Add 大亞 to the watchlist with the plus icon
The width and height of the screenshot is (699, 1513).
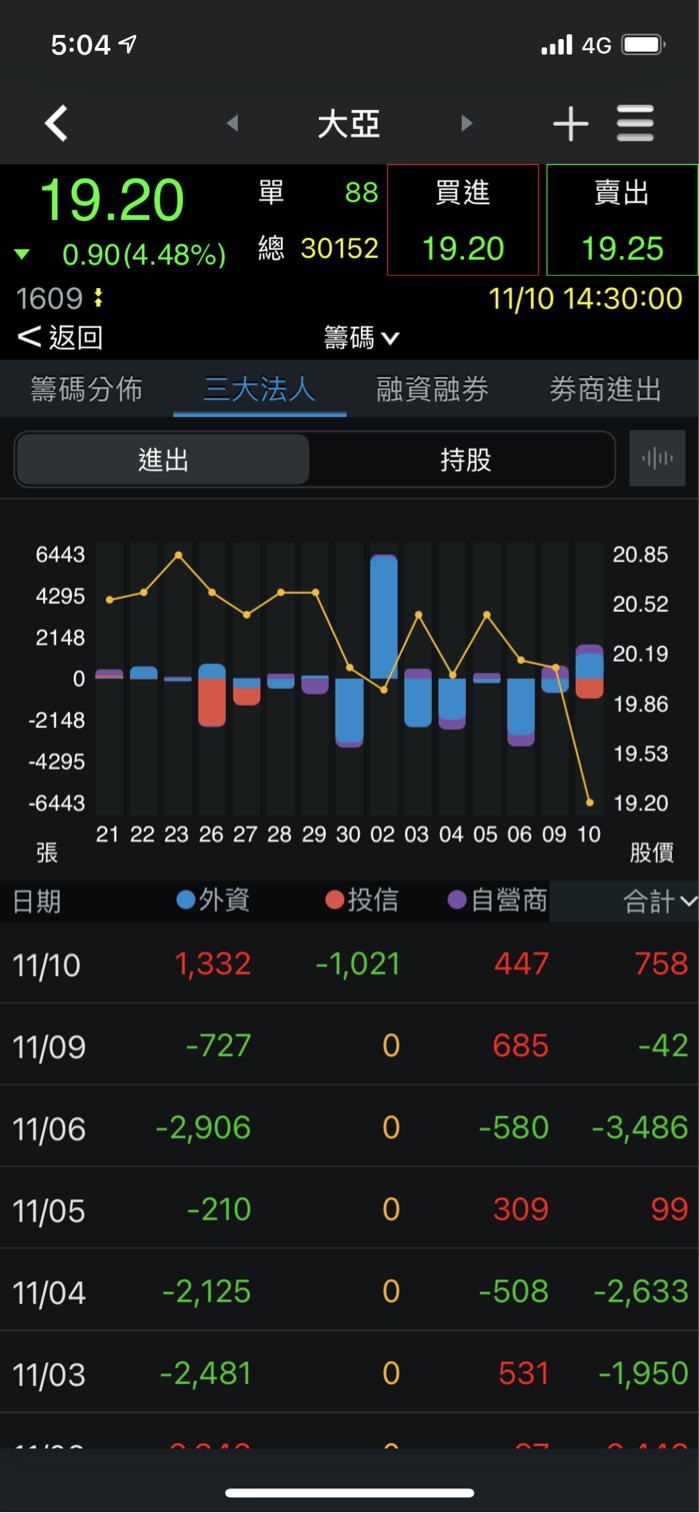(570, 123)
